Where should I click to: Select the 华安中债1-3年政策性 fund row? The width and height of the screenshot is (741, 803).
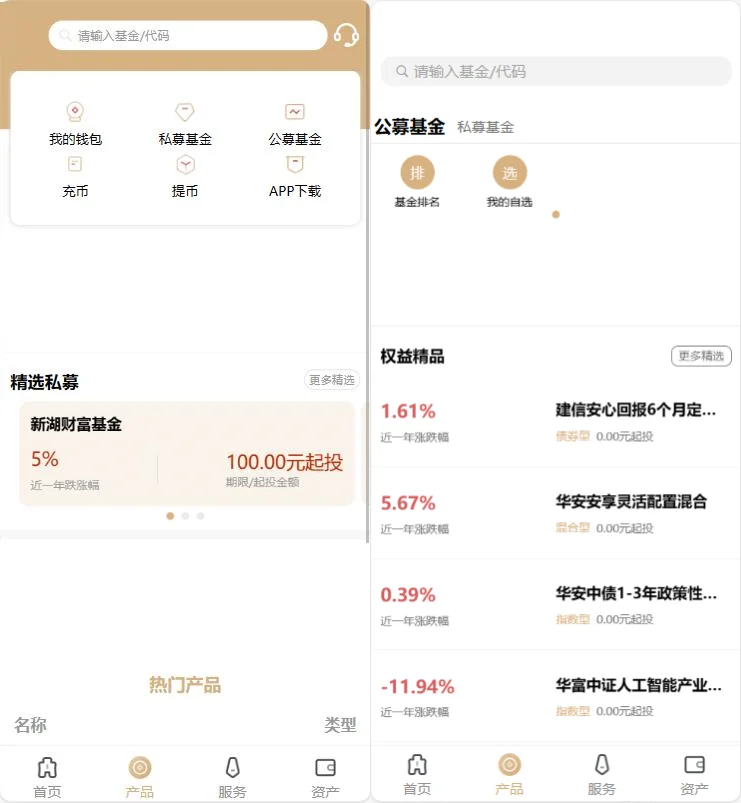555,605
